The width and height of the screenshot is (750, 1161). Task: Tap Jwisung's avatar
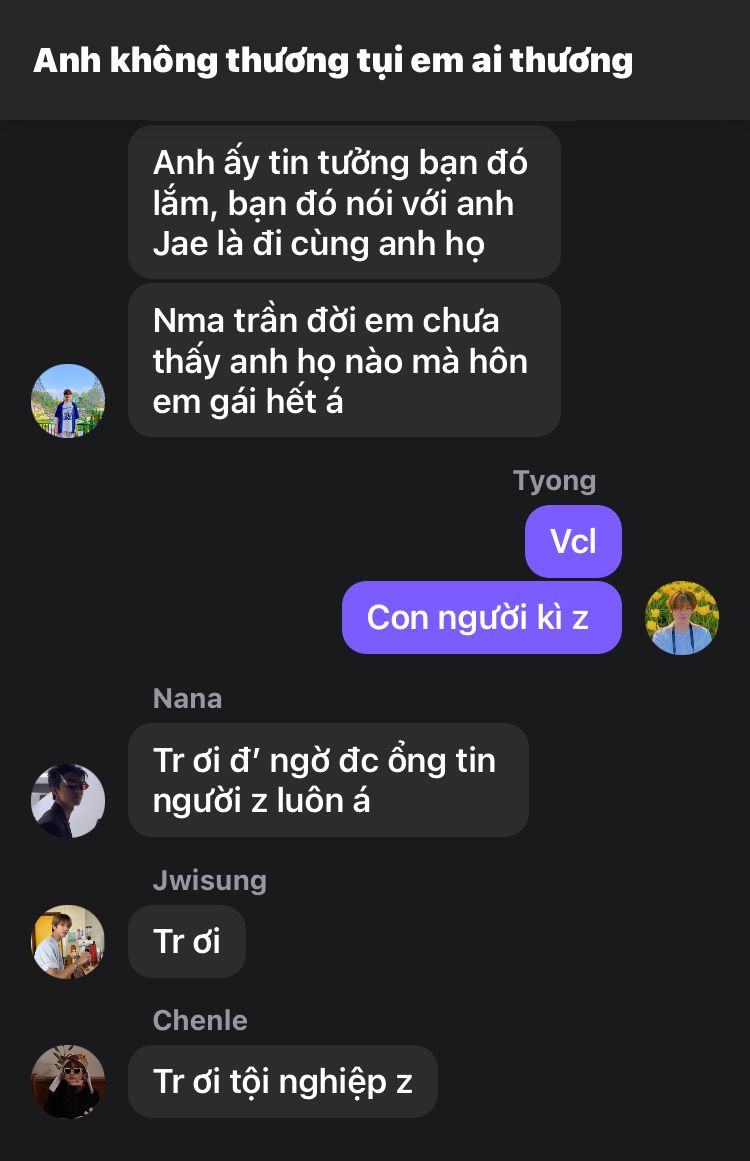68,941
